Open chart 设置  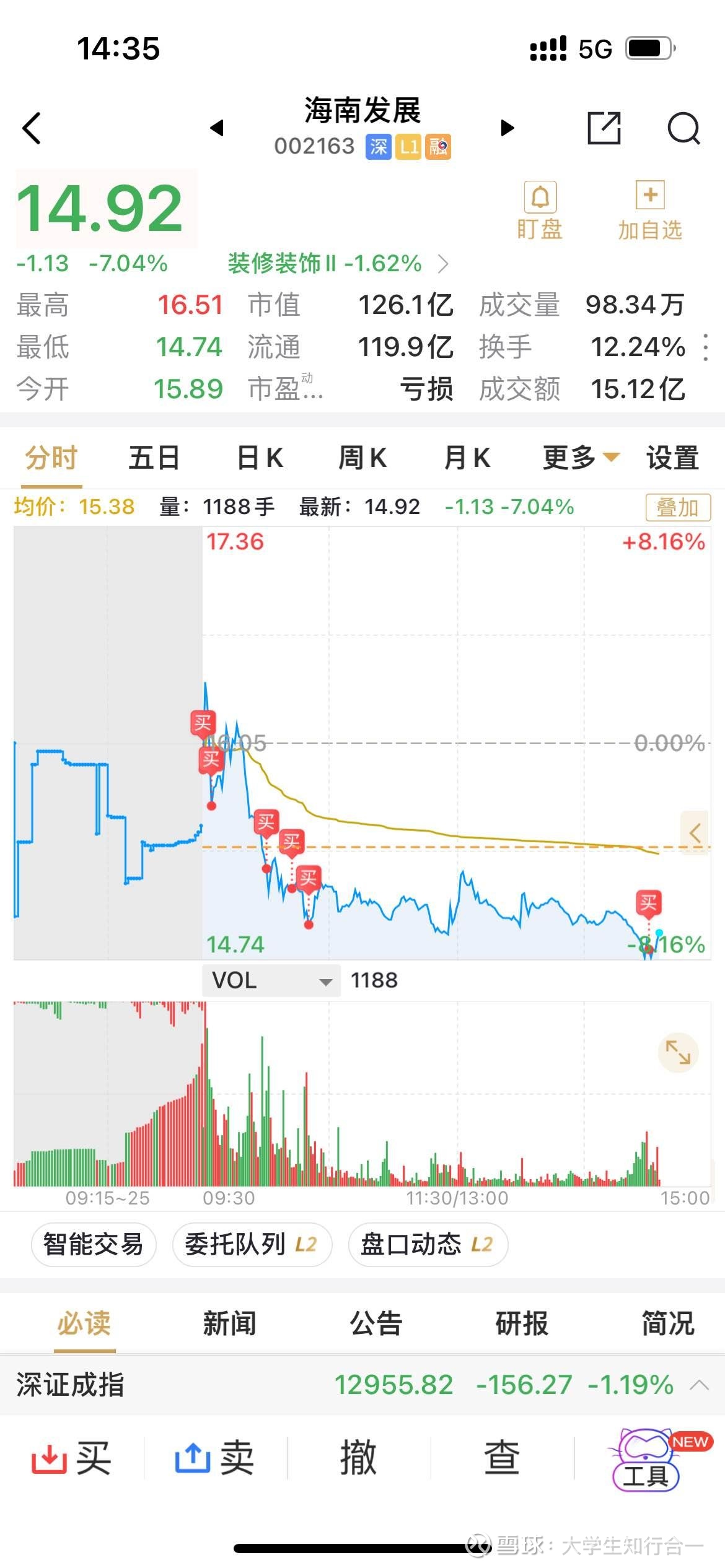point(672,458)
